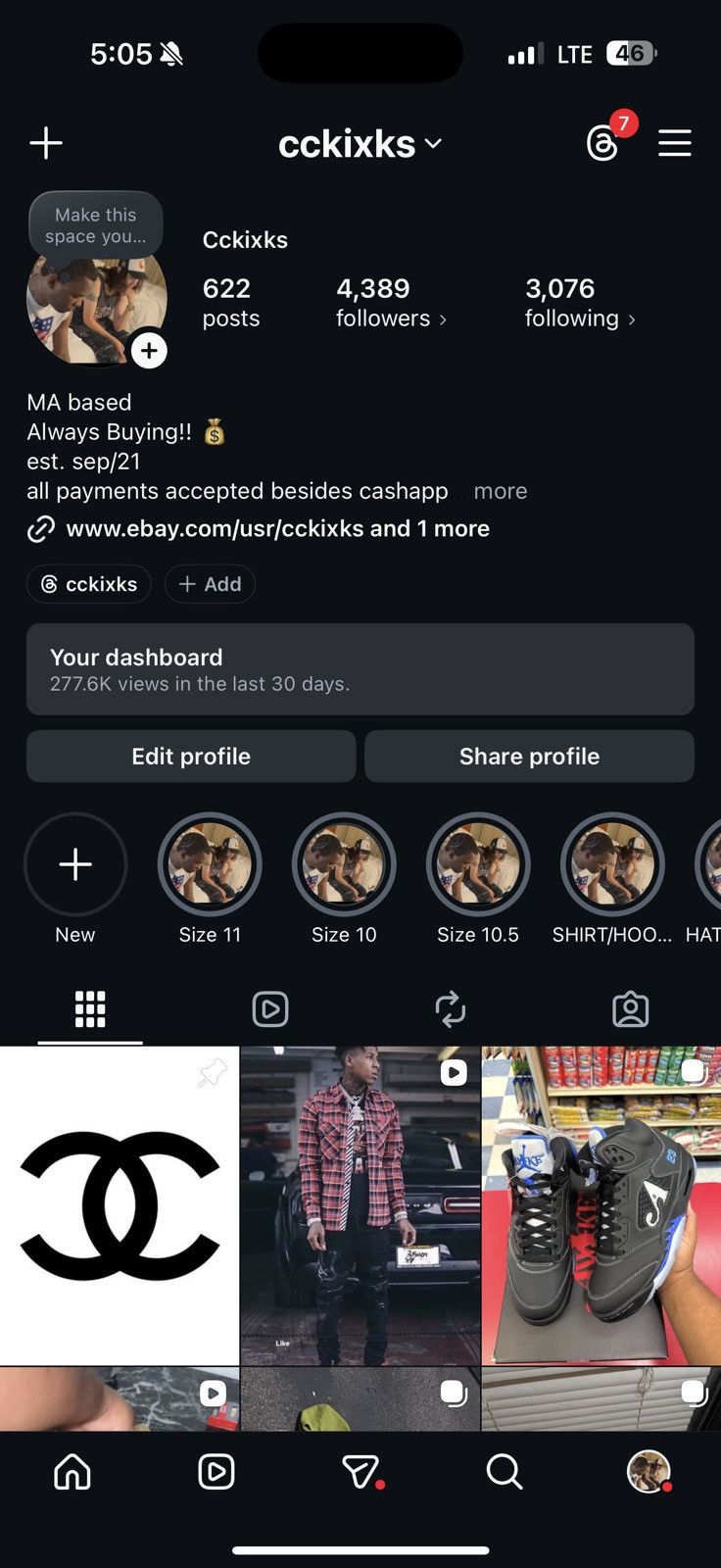Screen dimensions: 721x1568
Task: Create a New story highlight
Action: (x=75, y=879)
